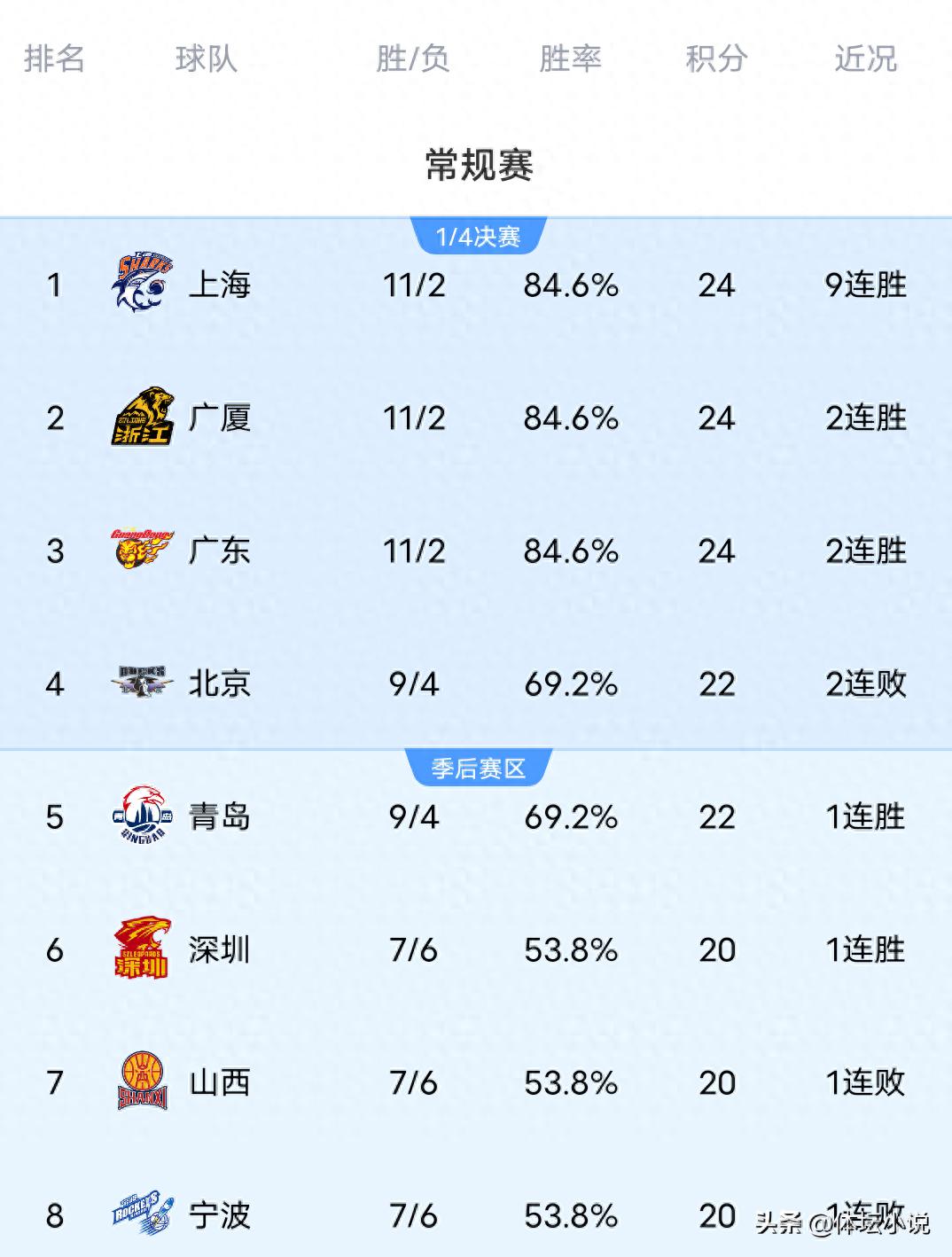Viewport: 952px width, 1257px height.
Task: Open team page for 深圳
Action: click(x=219, y=950)
